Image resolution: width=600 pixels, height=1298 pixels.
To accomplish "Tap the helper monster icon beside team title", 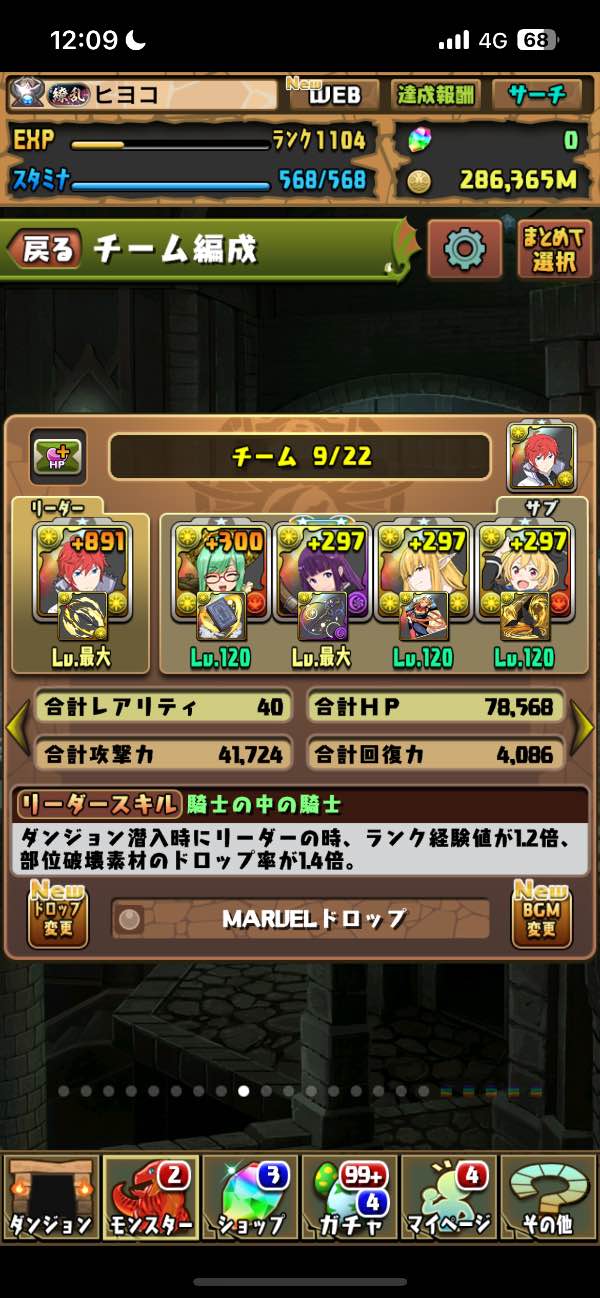I will point(541,457).
